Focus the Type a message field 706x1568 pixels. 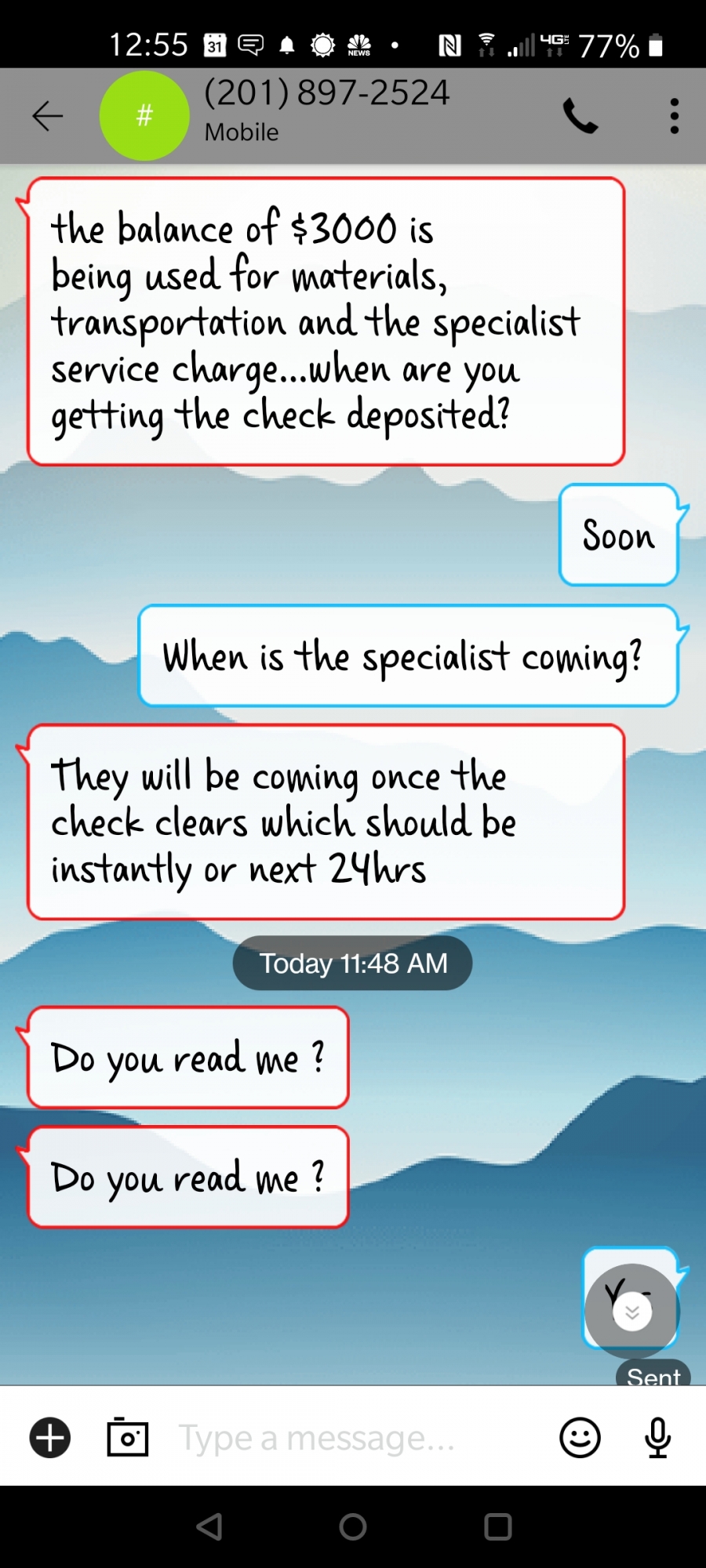353,1438
